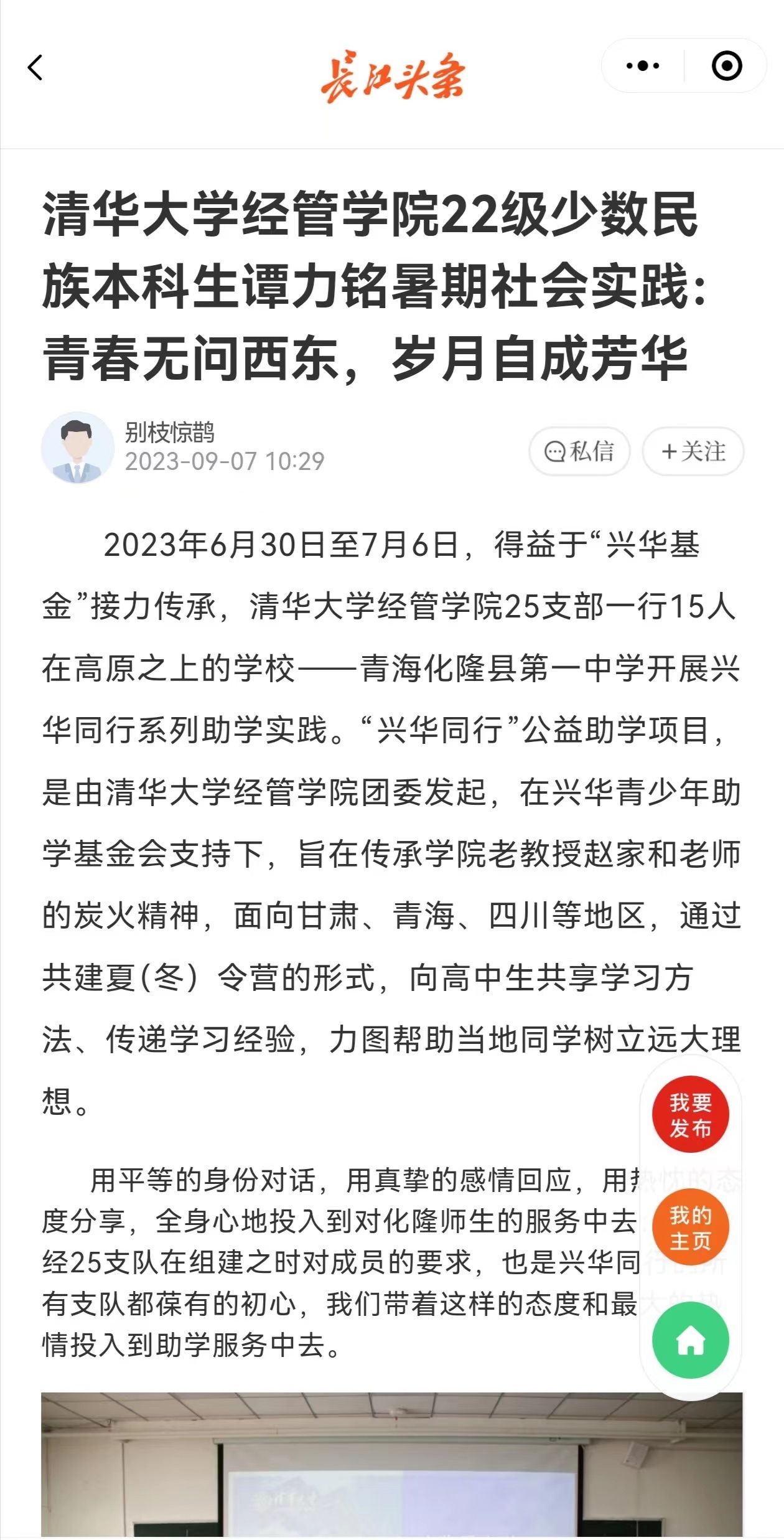This screenshot has height=1540, width=784.
Task: Go back using the back arrow
Action: (35, 67)
